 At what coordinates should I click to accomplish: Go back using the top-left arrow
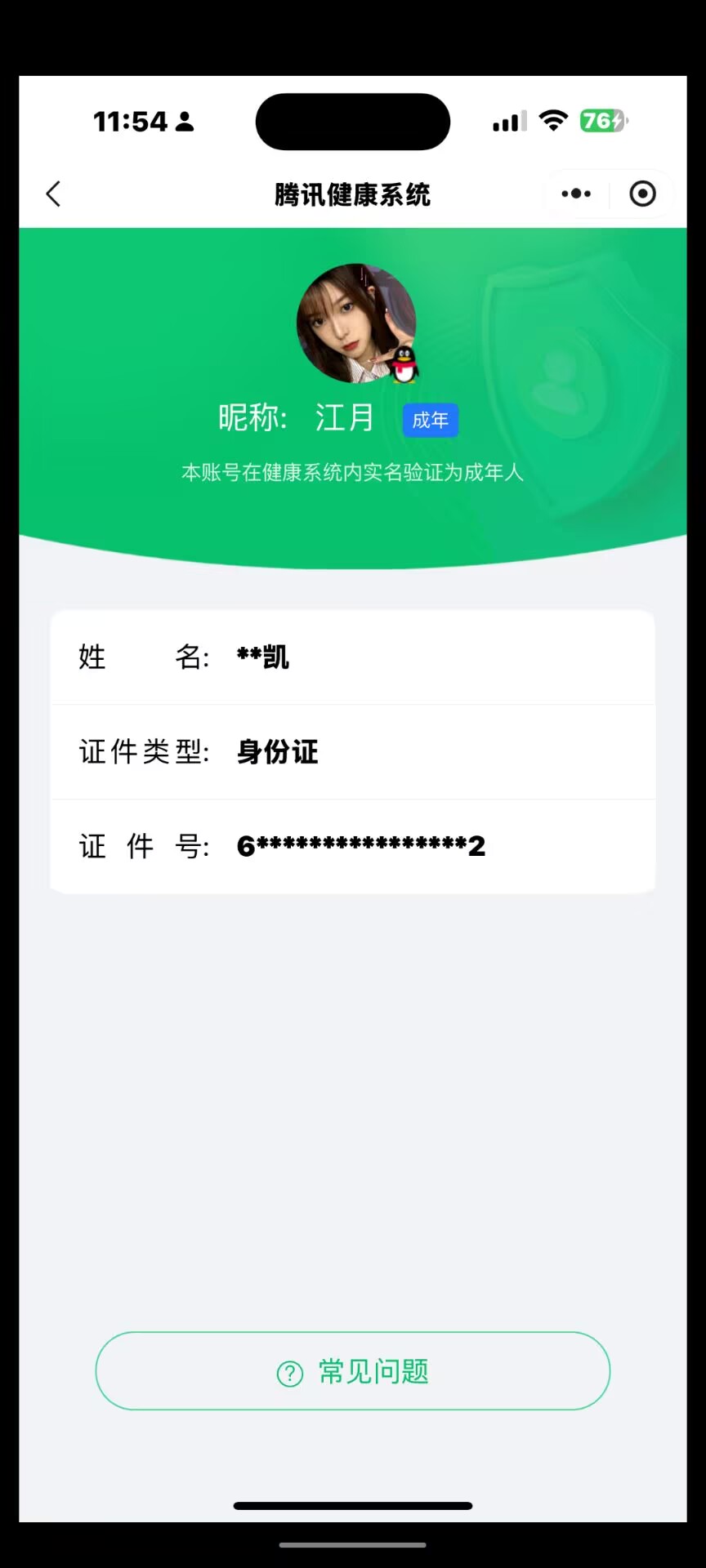click(x=54, y=194)
